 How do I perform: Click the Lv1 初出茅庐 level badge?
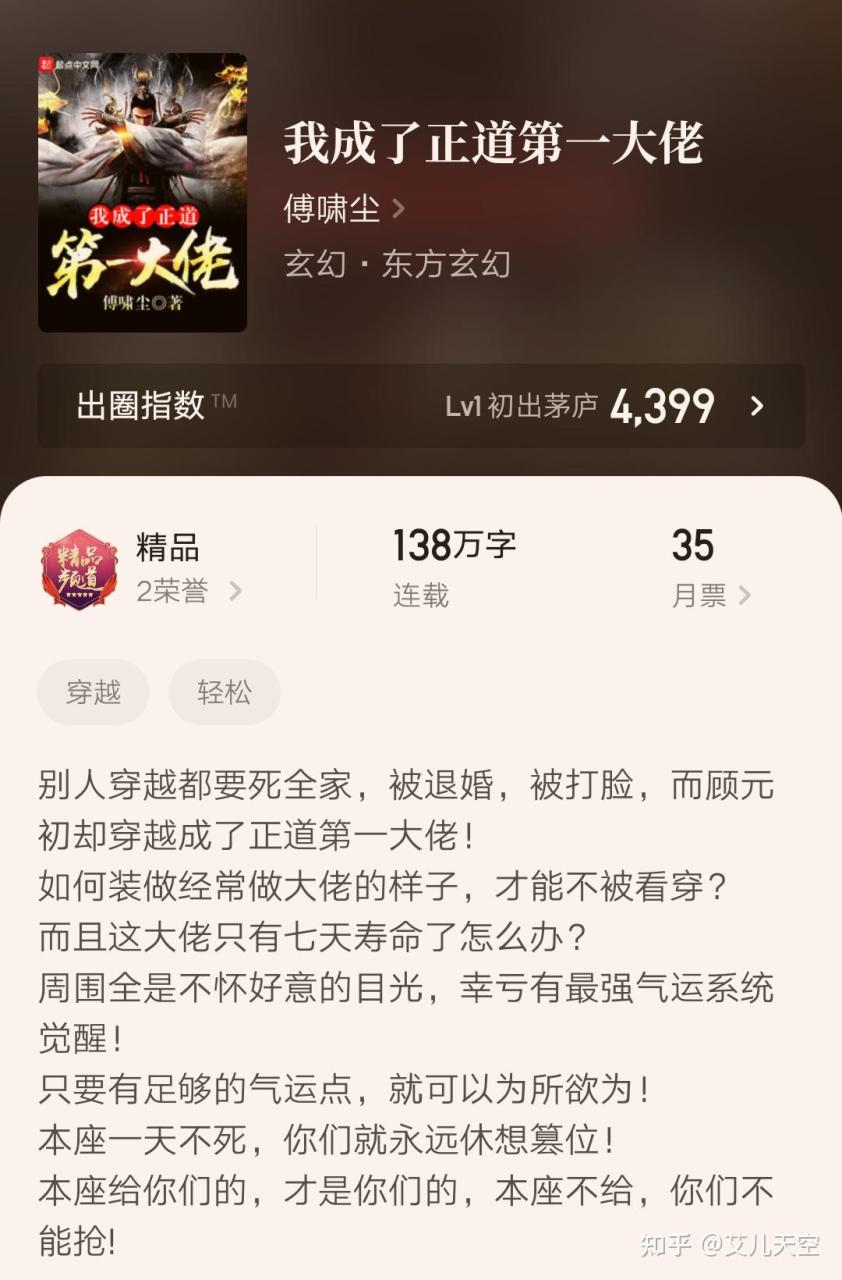pos(524,406)
